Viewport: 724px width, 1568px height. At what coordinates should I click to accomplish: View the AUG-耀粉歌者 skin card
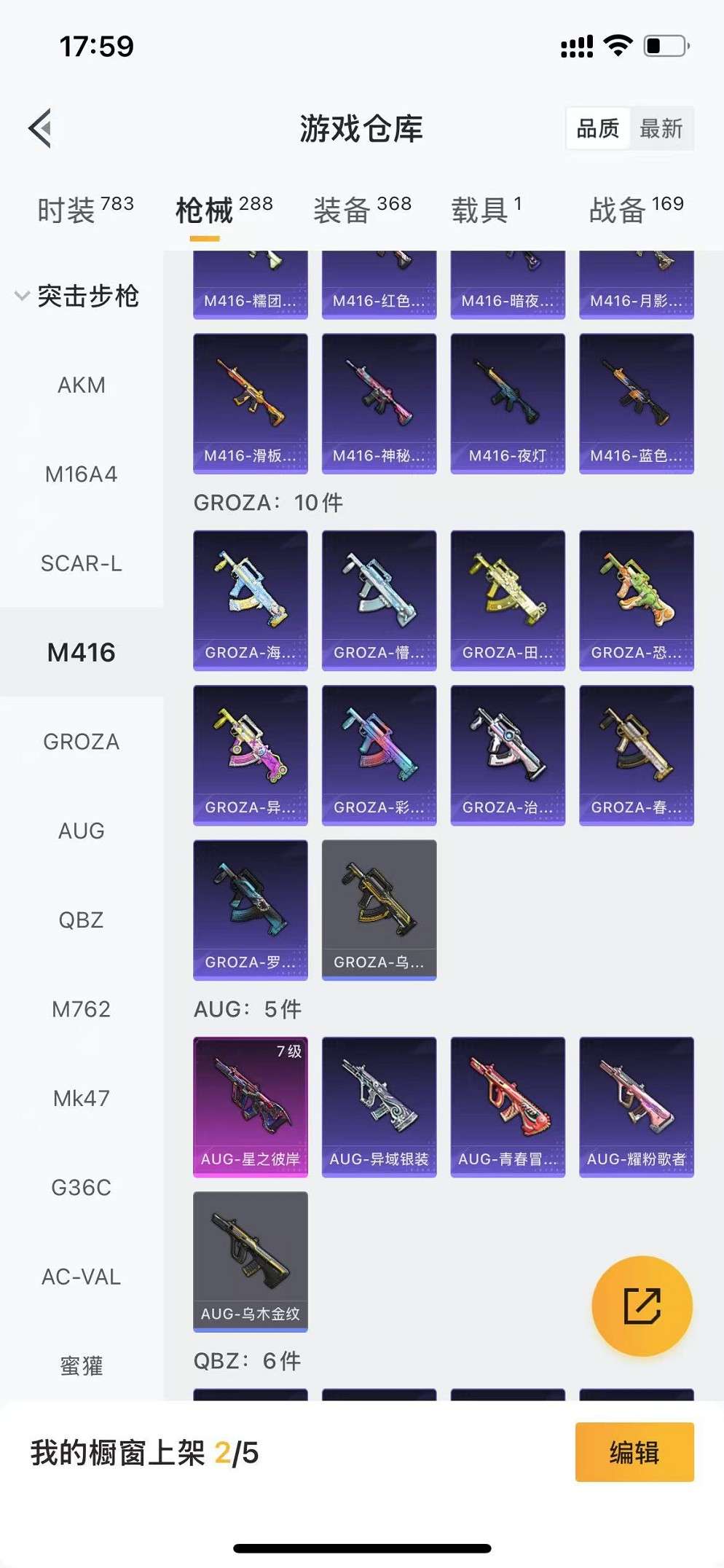pos(636,1106)
